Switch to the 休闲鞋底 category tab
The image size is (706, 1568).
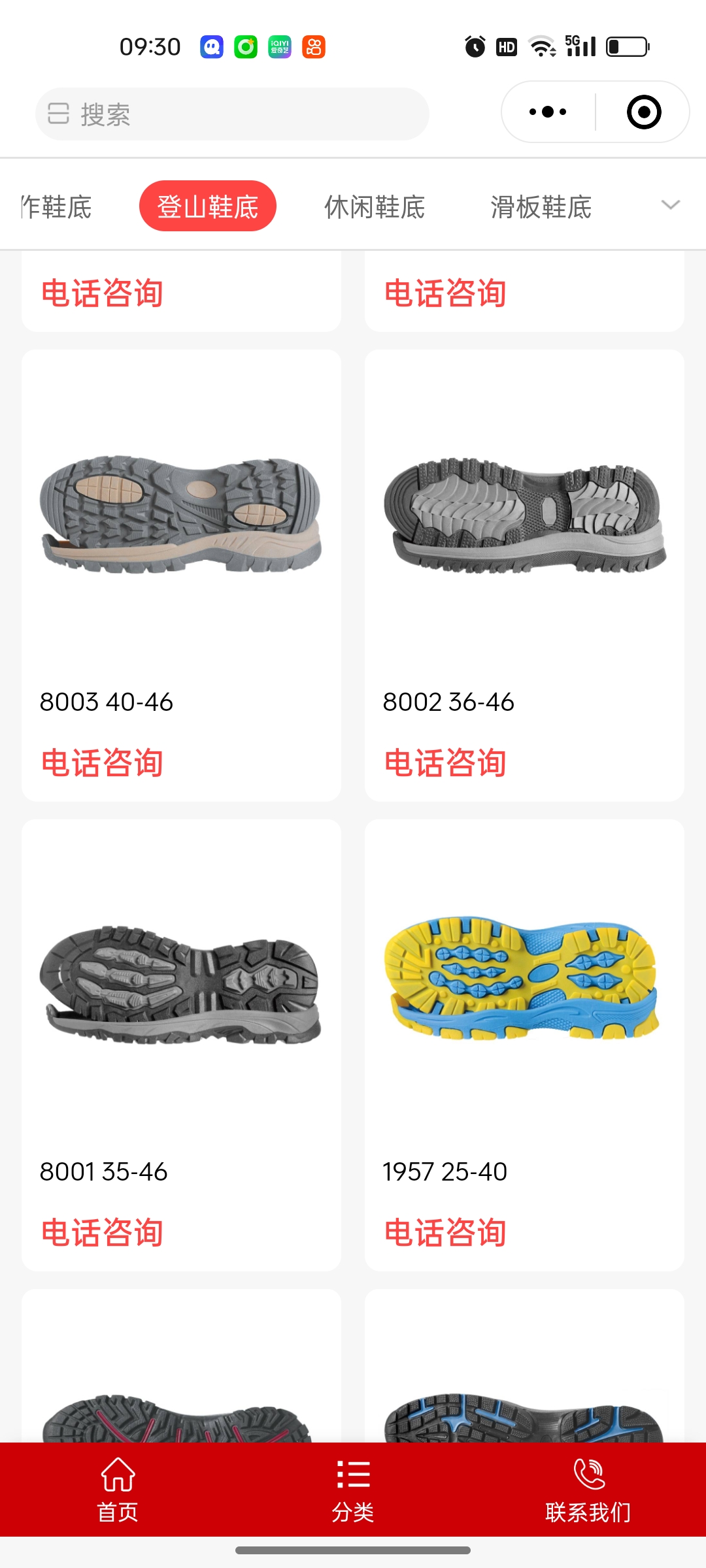pos(375,207)
